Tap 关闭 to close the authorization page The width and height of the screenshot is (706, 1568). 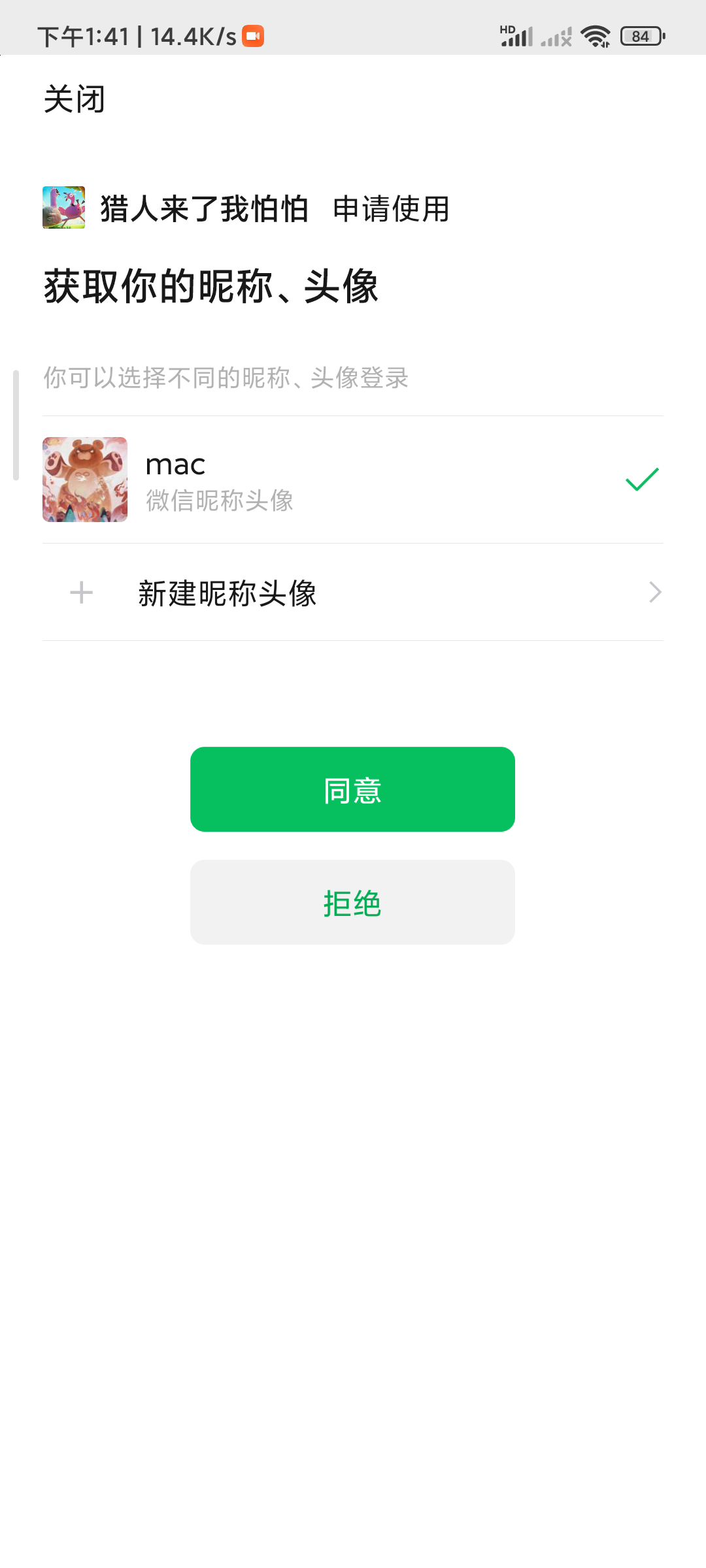[x=75, y=99]
